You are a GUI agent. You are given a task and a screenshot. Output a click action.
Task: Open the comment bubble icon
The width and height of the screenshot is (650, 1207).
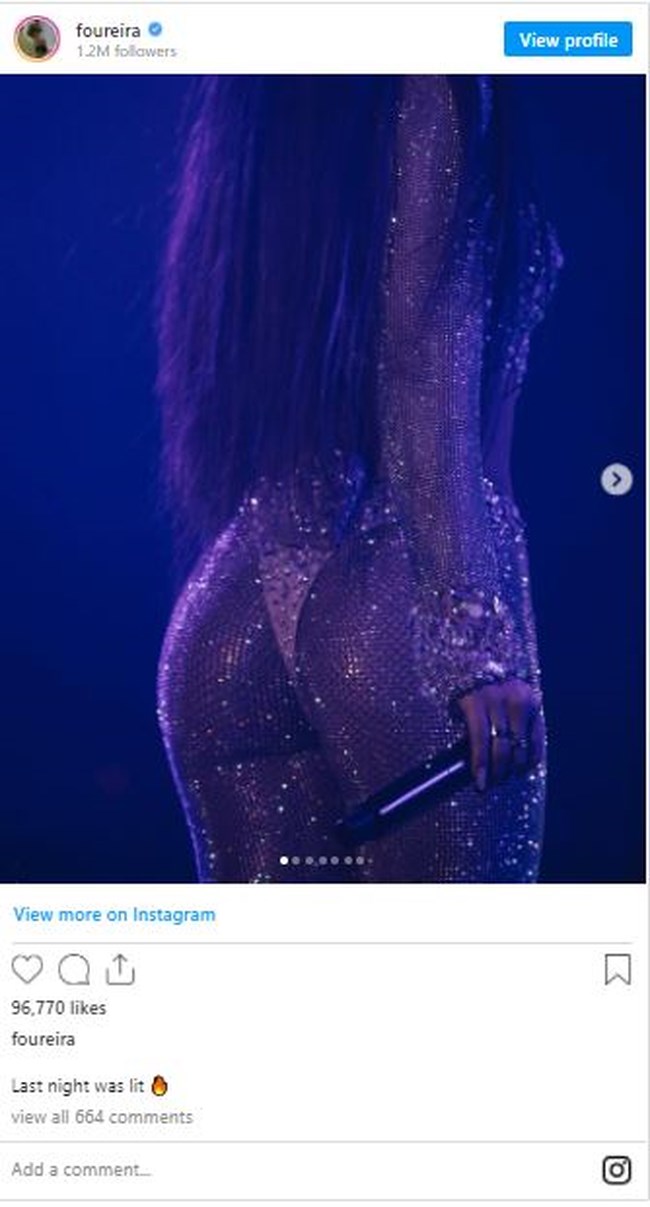coord(74,969)
